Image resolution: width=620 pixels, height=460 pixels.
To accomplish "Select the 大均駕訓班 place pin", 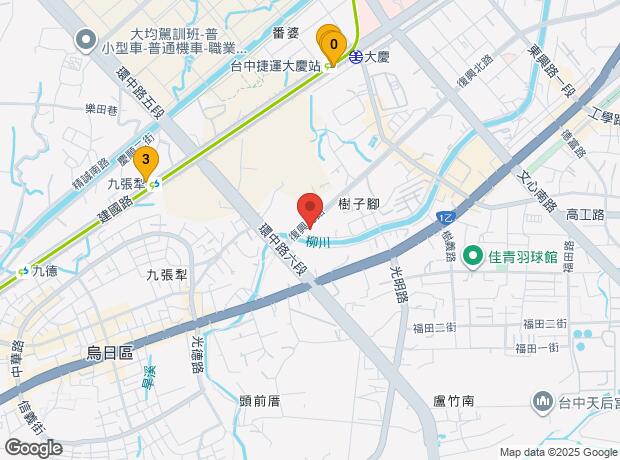I will pyautogui.click(x=86, y=42).
